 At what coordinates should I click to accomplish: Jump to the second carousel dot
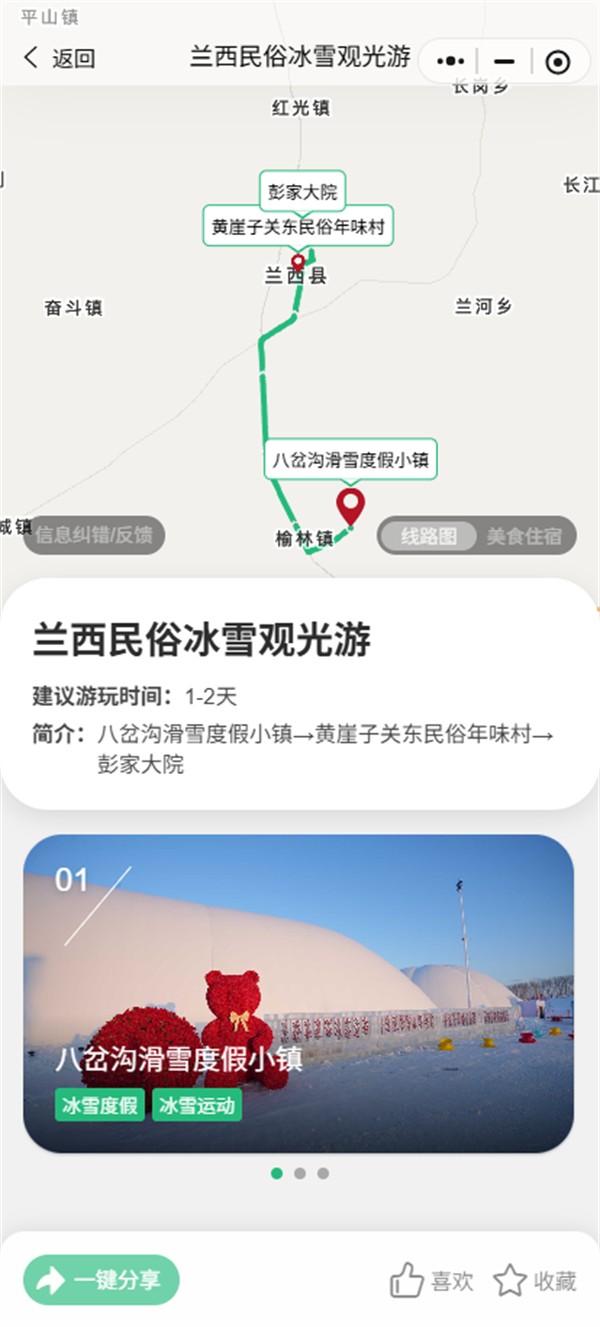coord(299,1173)
